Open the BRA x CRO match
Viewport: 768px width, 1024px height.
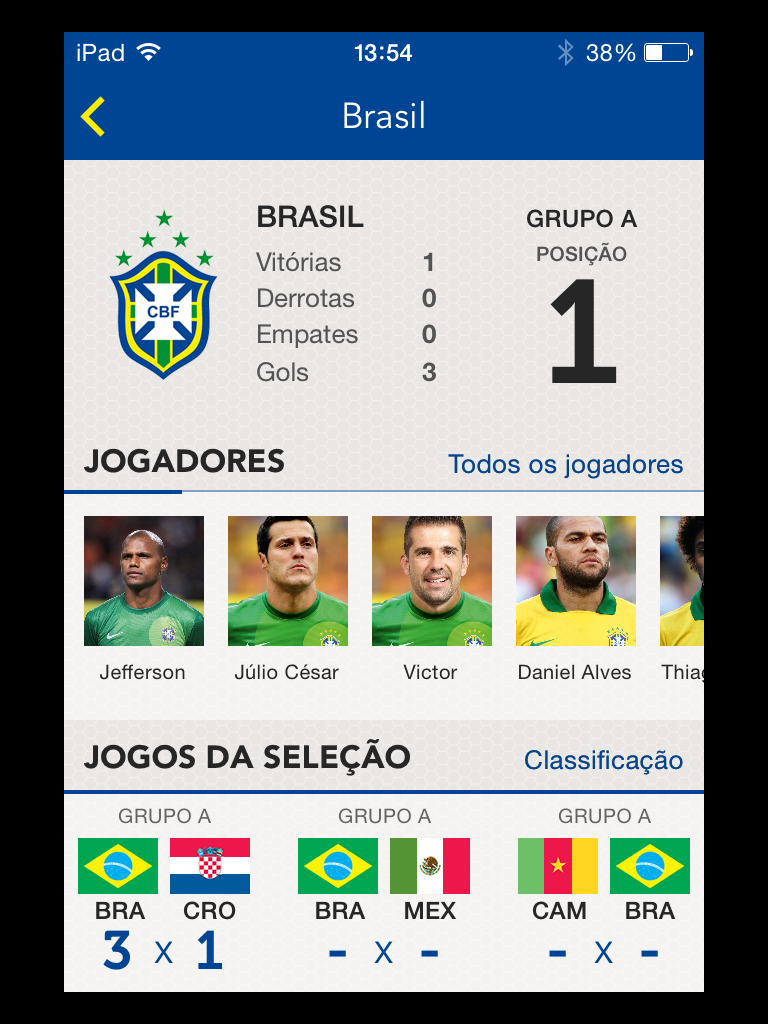click(x=164, y=890)
